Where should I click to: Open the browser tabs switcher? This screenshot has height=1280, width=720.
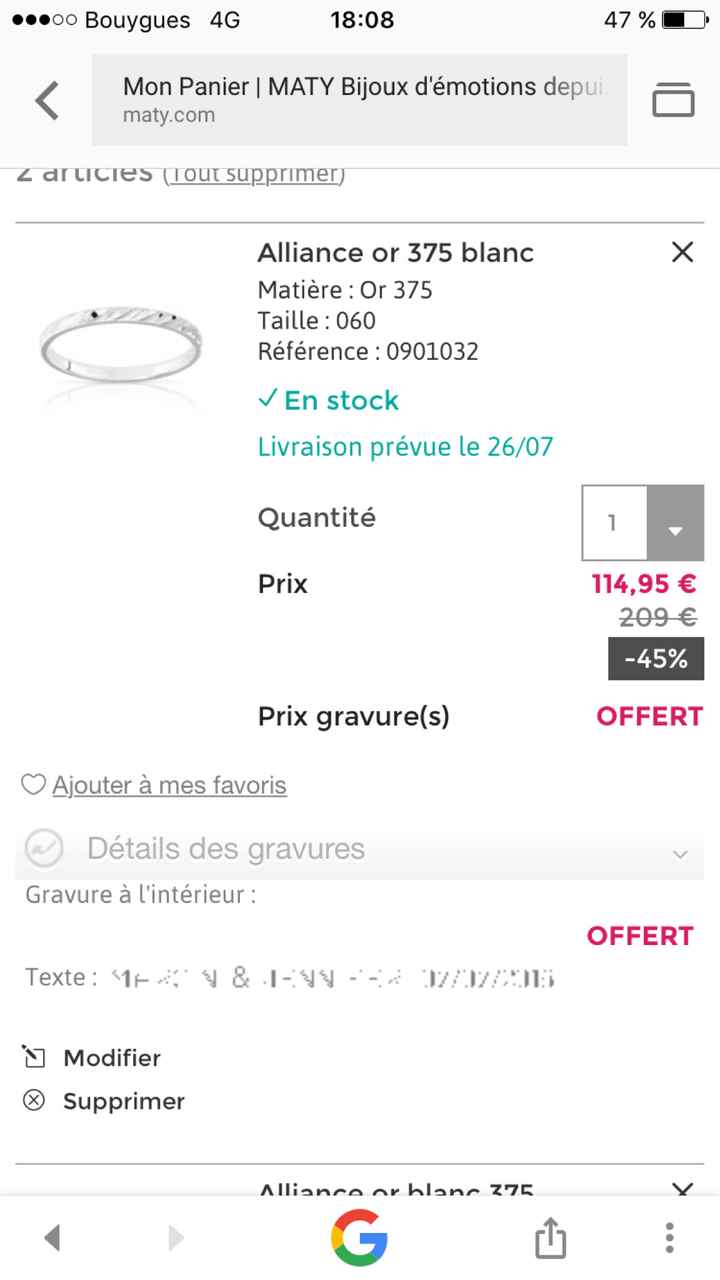pyautogui.click(x=673, y=100)
